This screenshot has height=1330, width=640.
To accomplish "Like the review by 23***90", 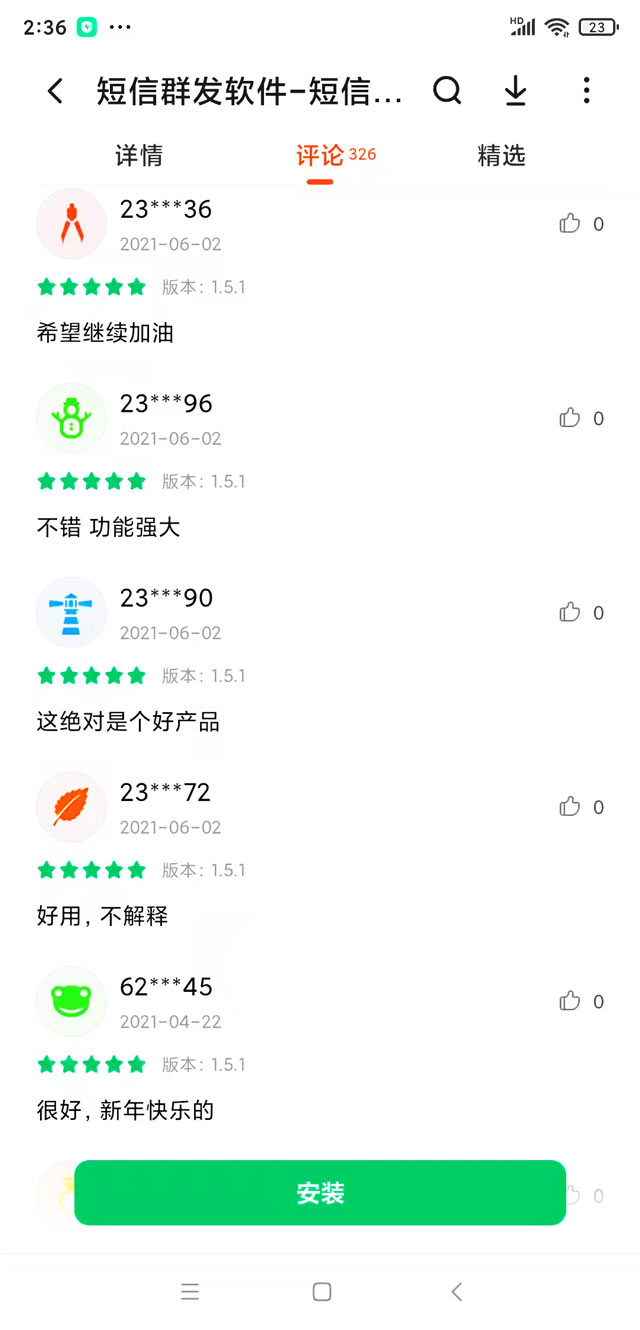I will 570,612.
